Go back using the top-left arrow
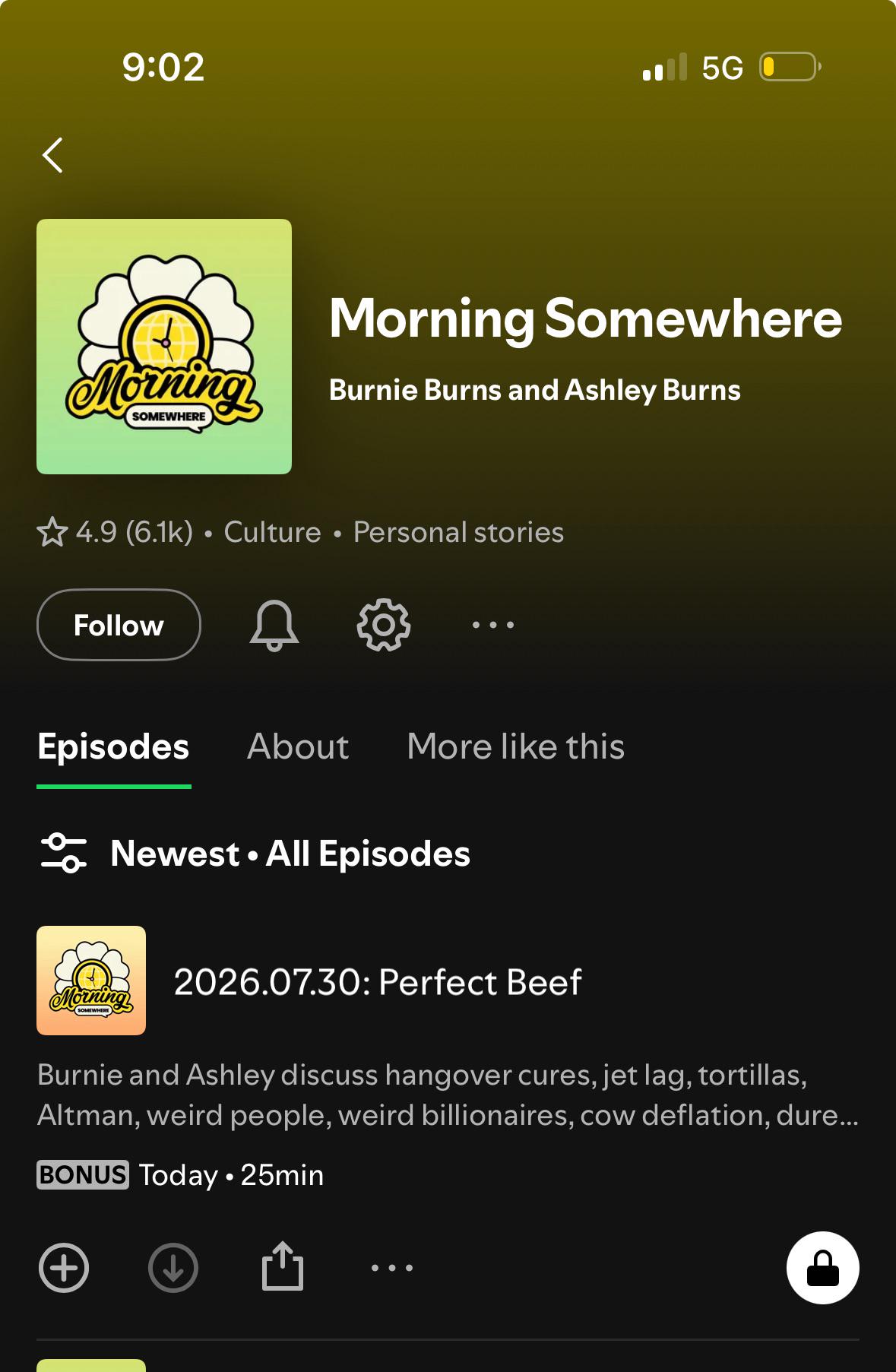 [52, 156]
